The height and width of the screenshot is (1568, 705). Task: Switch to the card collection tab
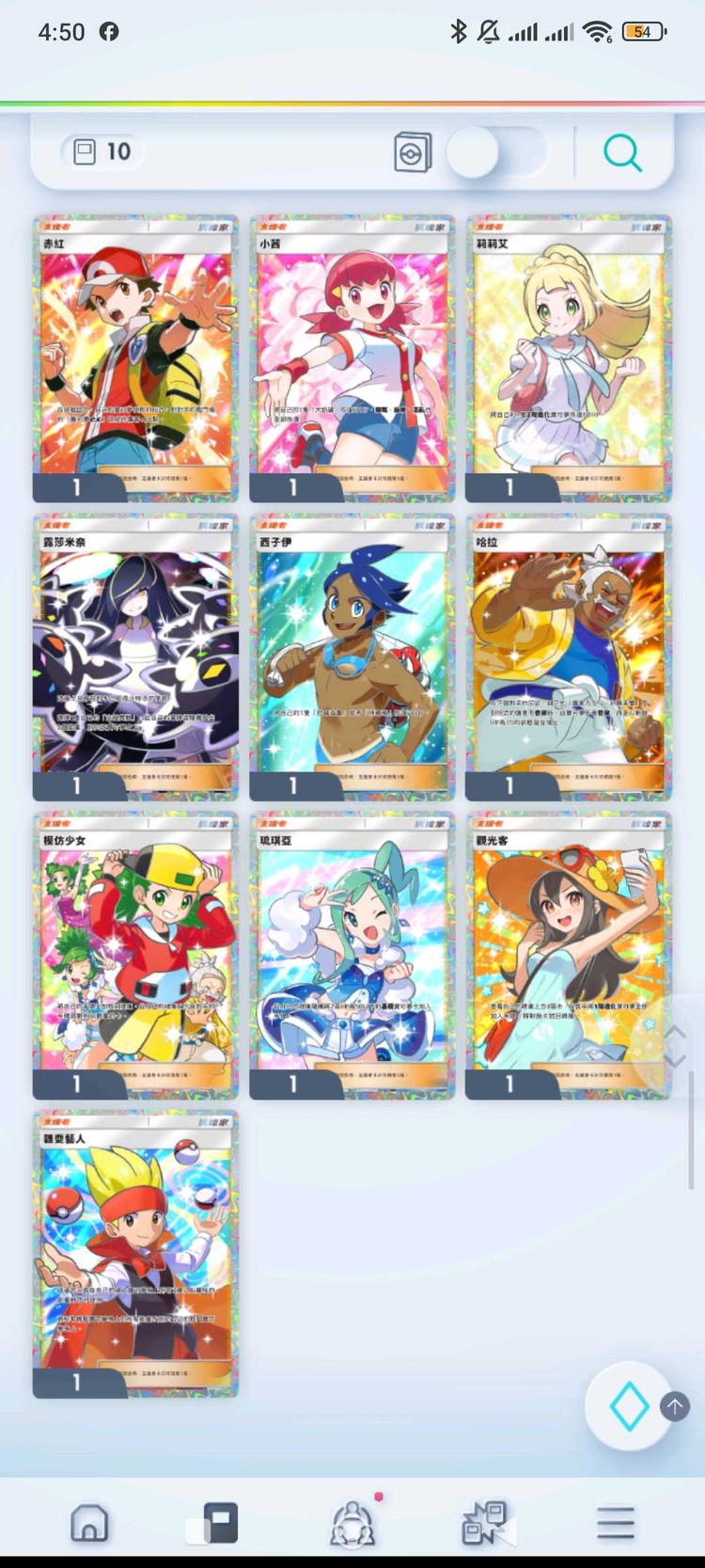214,1522
